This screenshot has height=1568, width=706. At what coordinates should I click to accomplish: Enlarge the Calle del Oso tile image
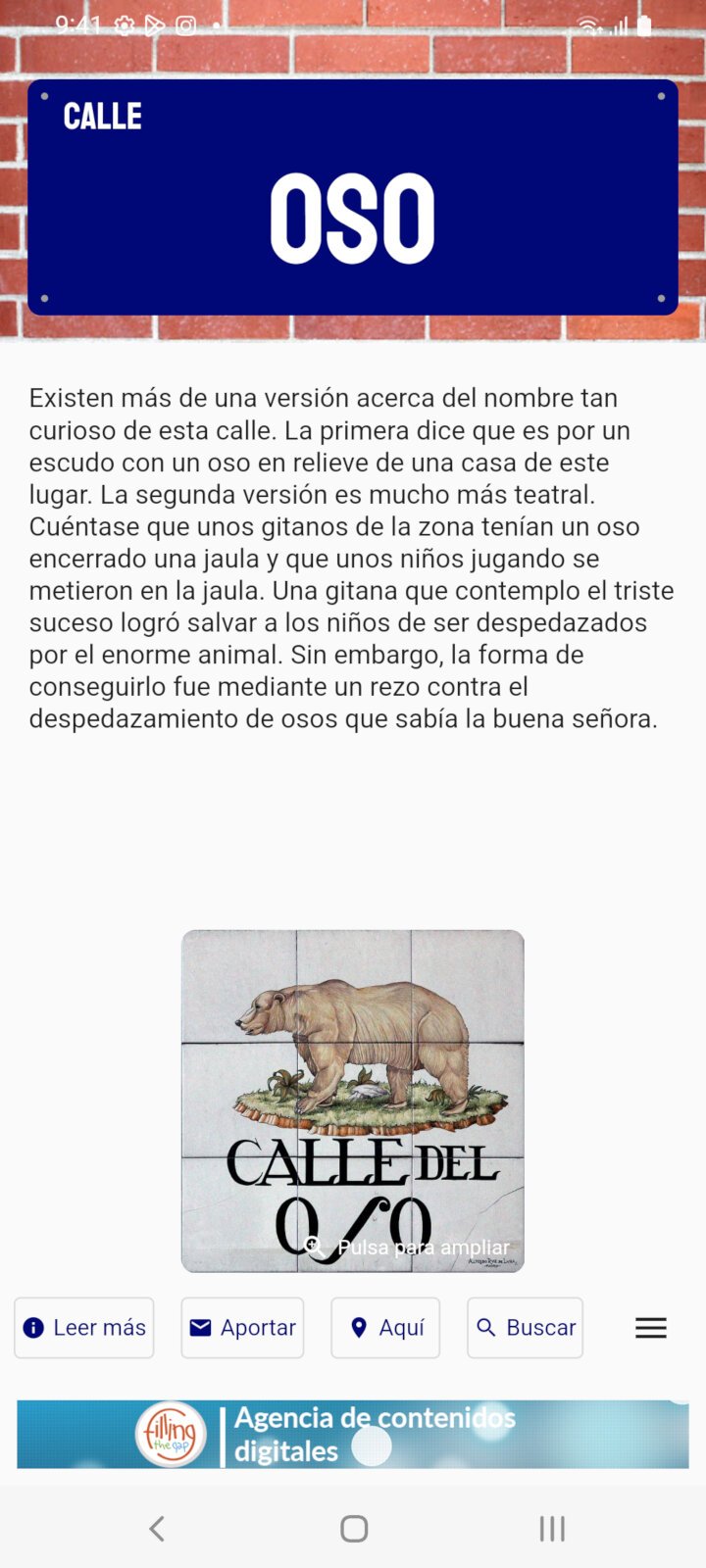353,1101
